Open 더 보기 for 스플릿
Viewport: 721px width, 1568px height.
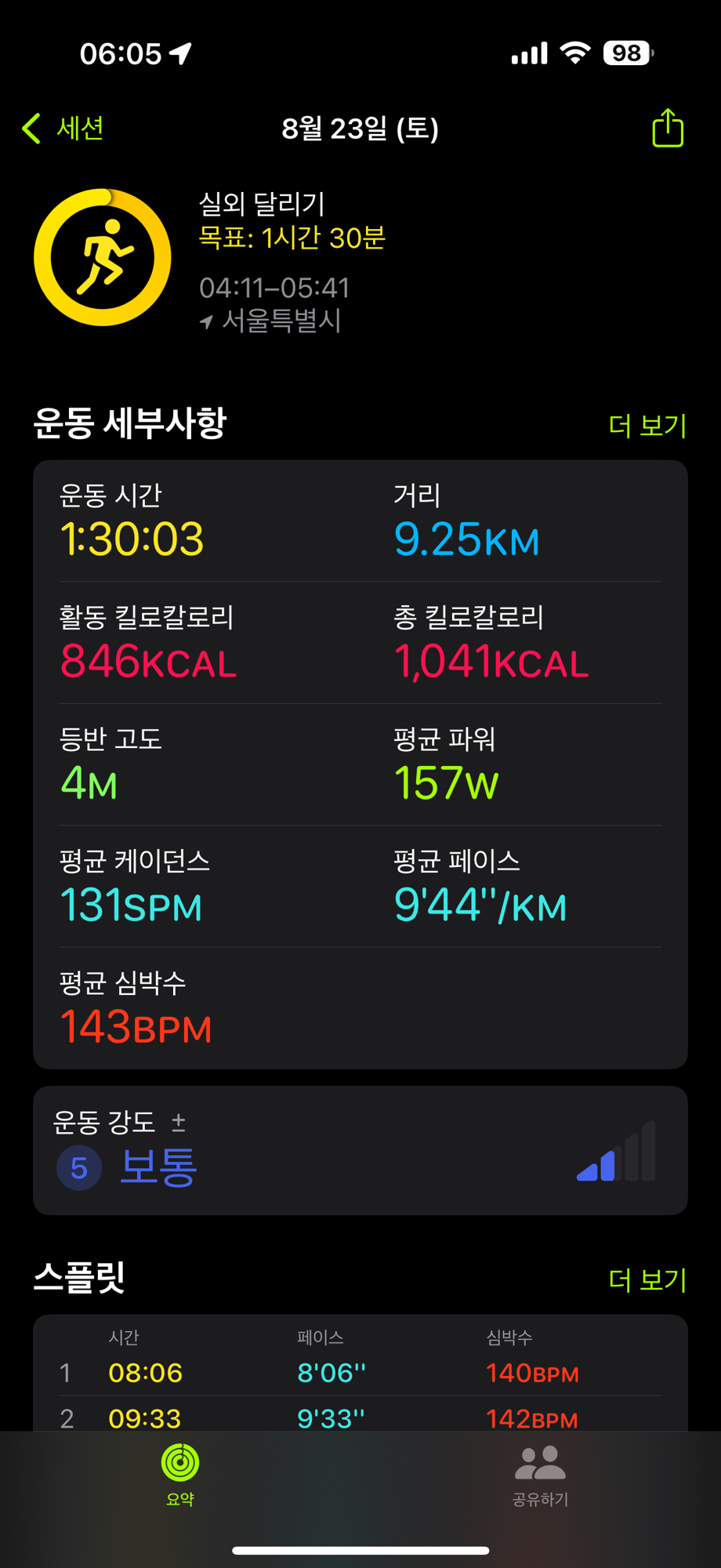[647, 1280]
